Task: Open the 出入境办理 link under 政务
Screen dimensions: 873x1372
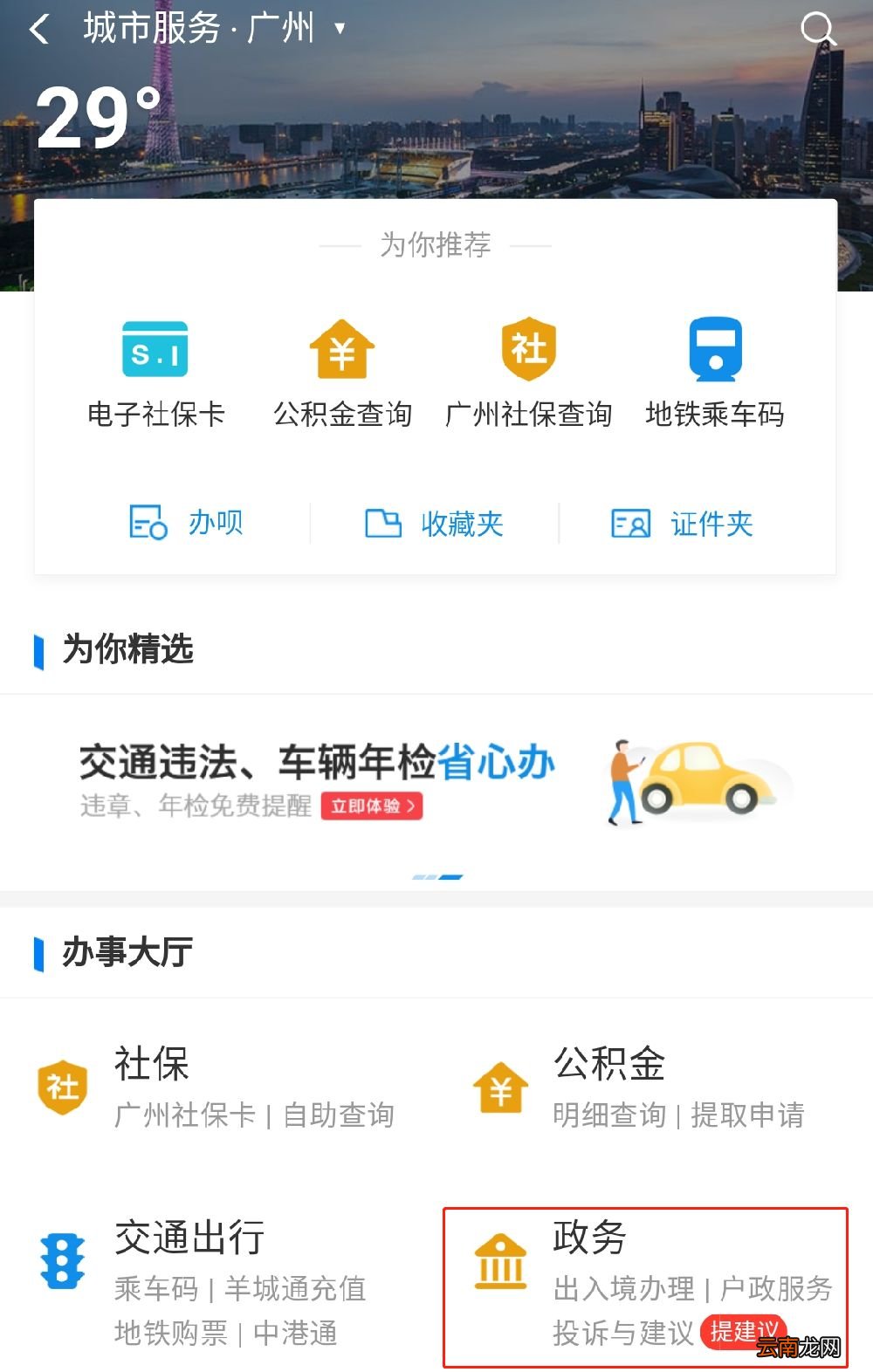Action: (622, 1288)
